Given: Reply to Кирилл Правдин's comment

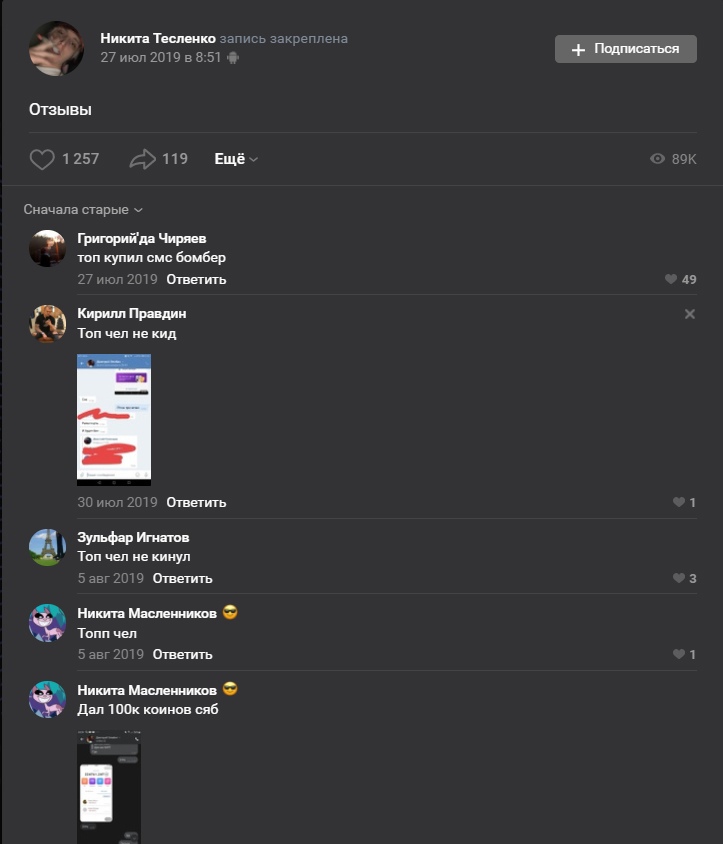Looking at the screenshot, I should (x=196, y=502).
